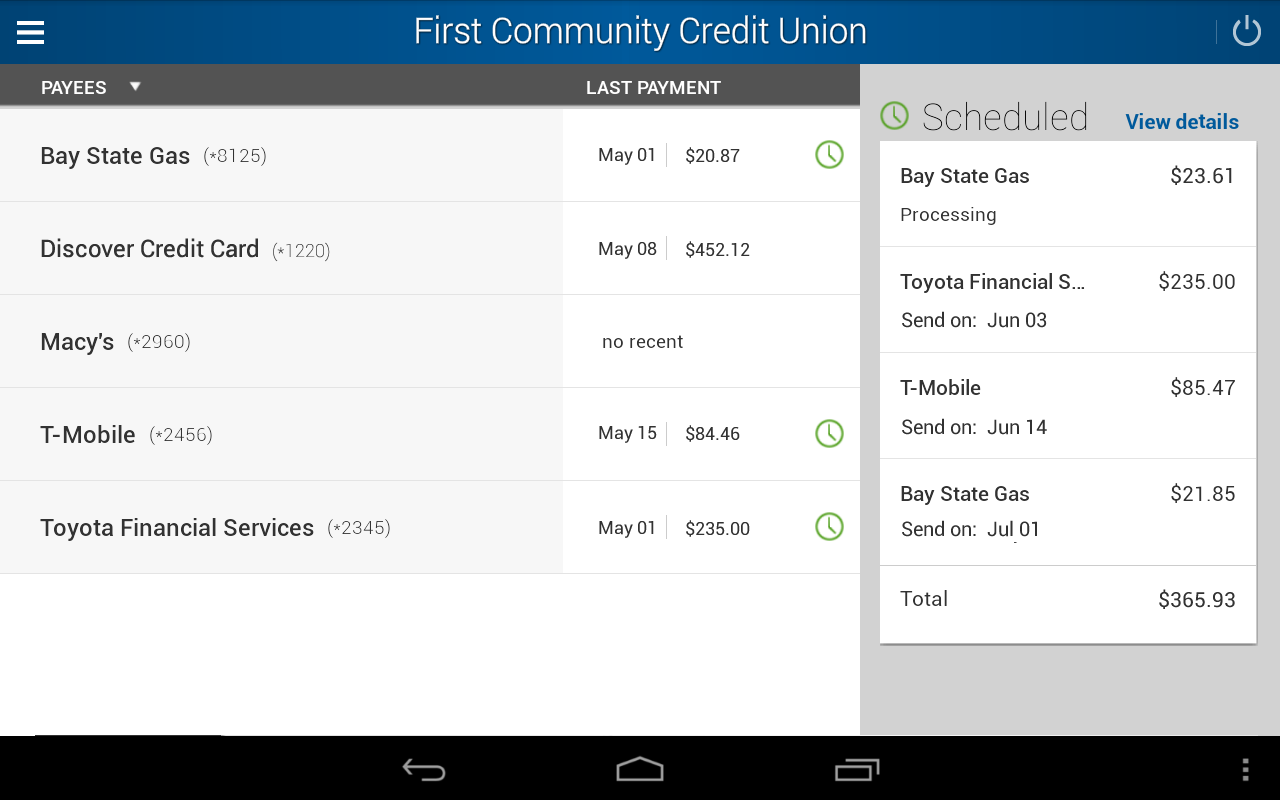The height and width of the screenshot is (800, 1280).
Task: Open Bay State Gas payment scheduled Jul 01
Action: [x=1067, y=511]
